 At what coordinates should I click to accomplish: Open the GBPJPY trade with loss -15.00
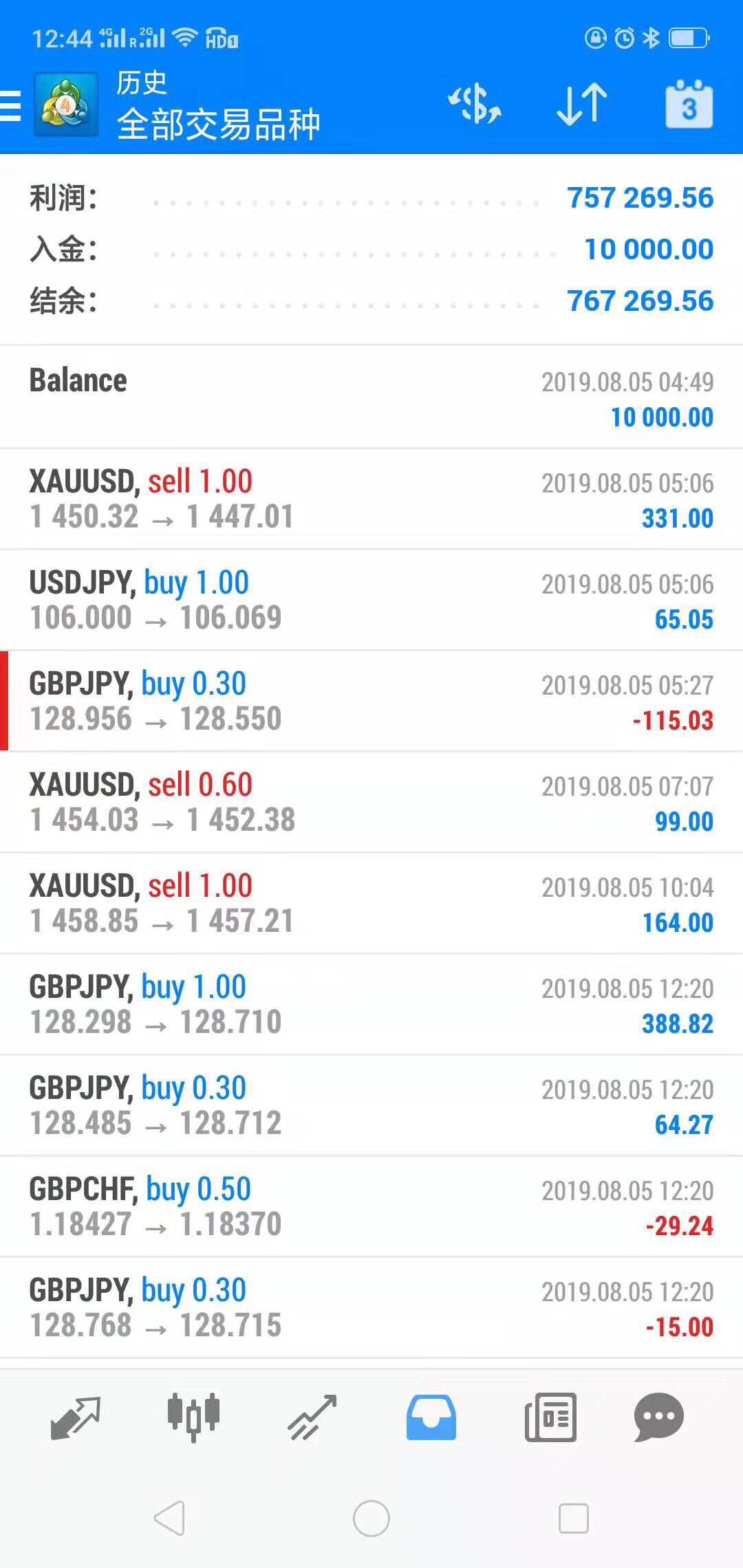pyautogui.click(x=371, y=1308)
